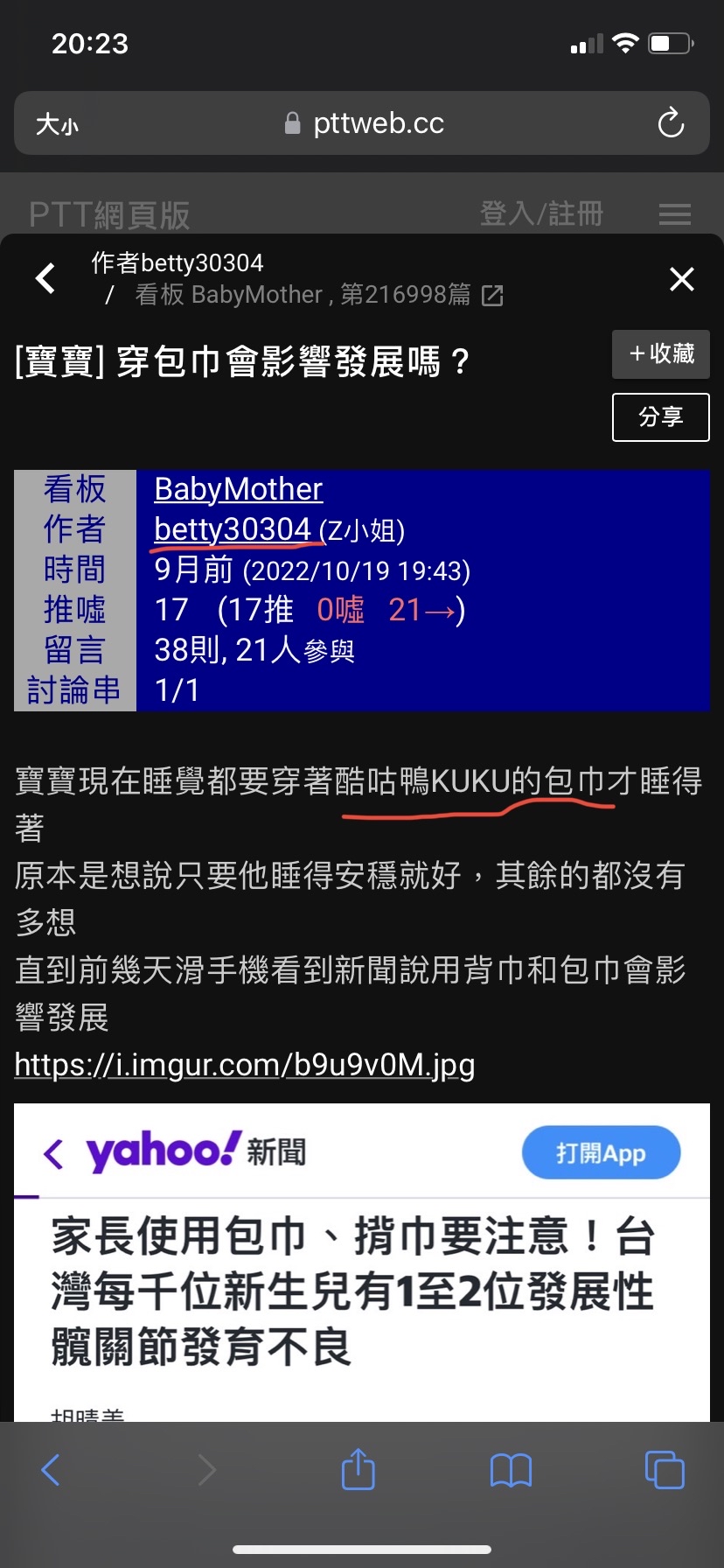
Task: Go back using the article back arrow
Action: tap(45, 278)
